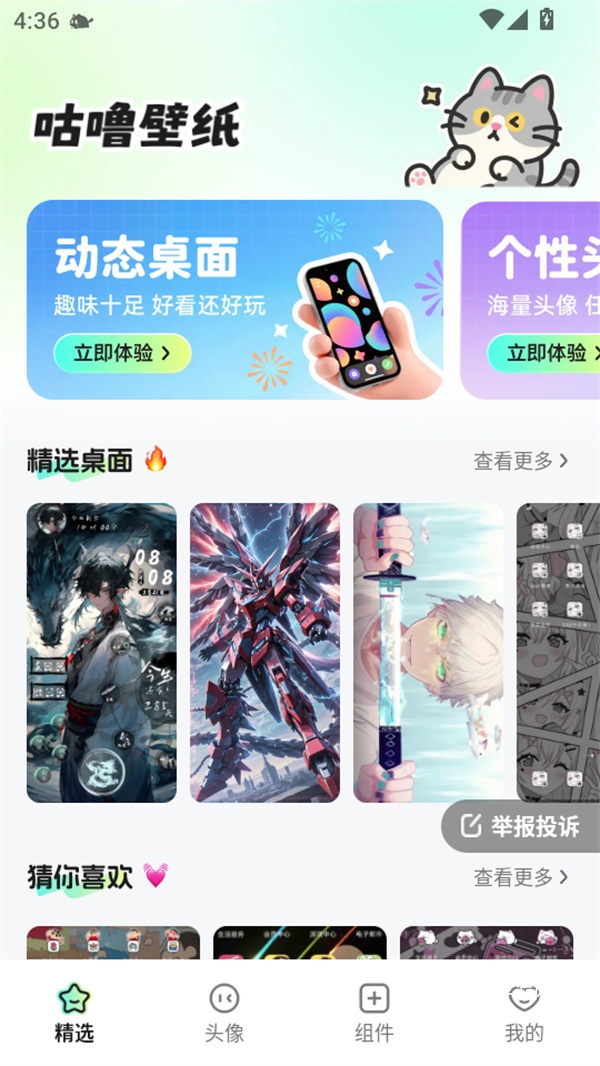The height and width of the screenshot is (1066, 600).
Task: View more in 猜你喜欢 section
Action: click(520, 877)
